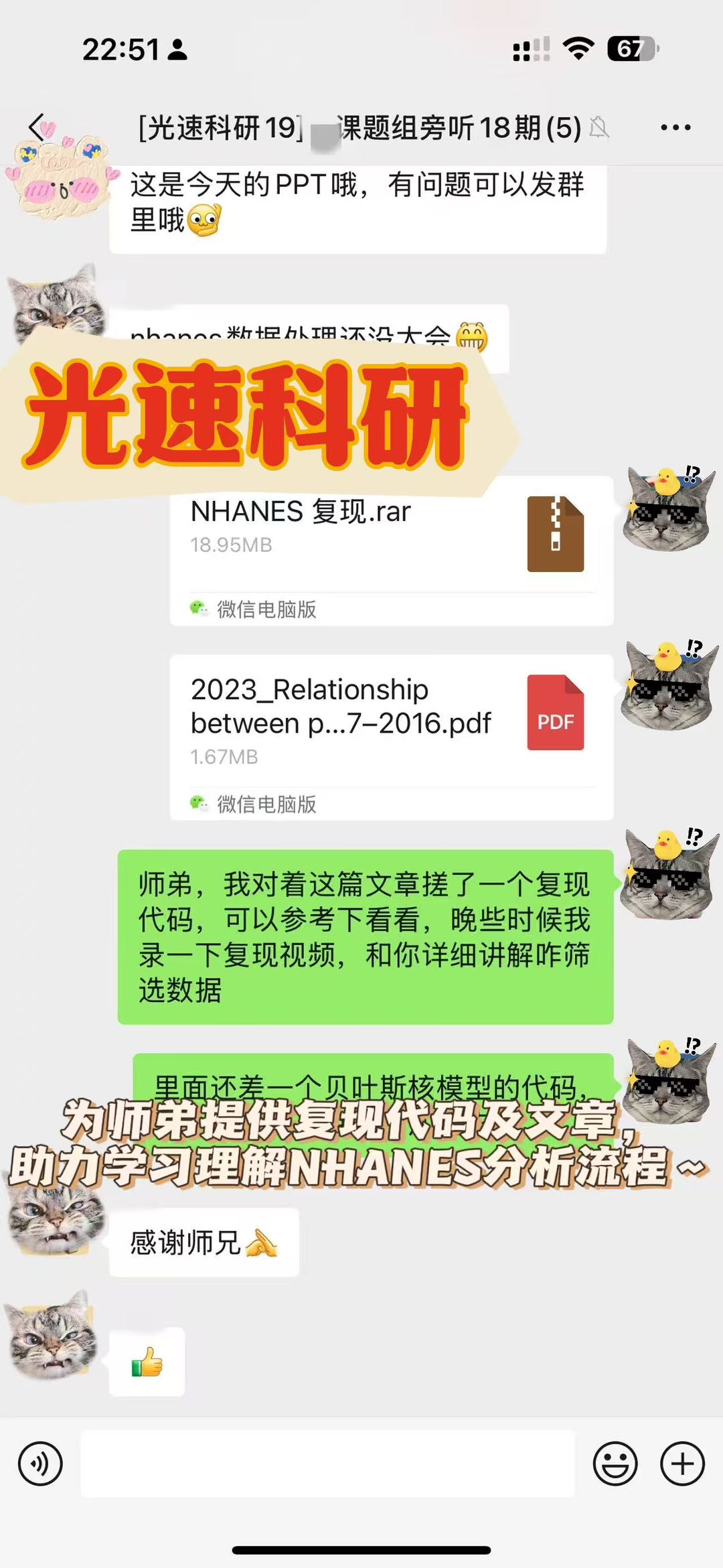Open sunglasses cat avatar beside the rar file
The width and height of the screenshot is (723, 1568).
(668, 509)
